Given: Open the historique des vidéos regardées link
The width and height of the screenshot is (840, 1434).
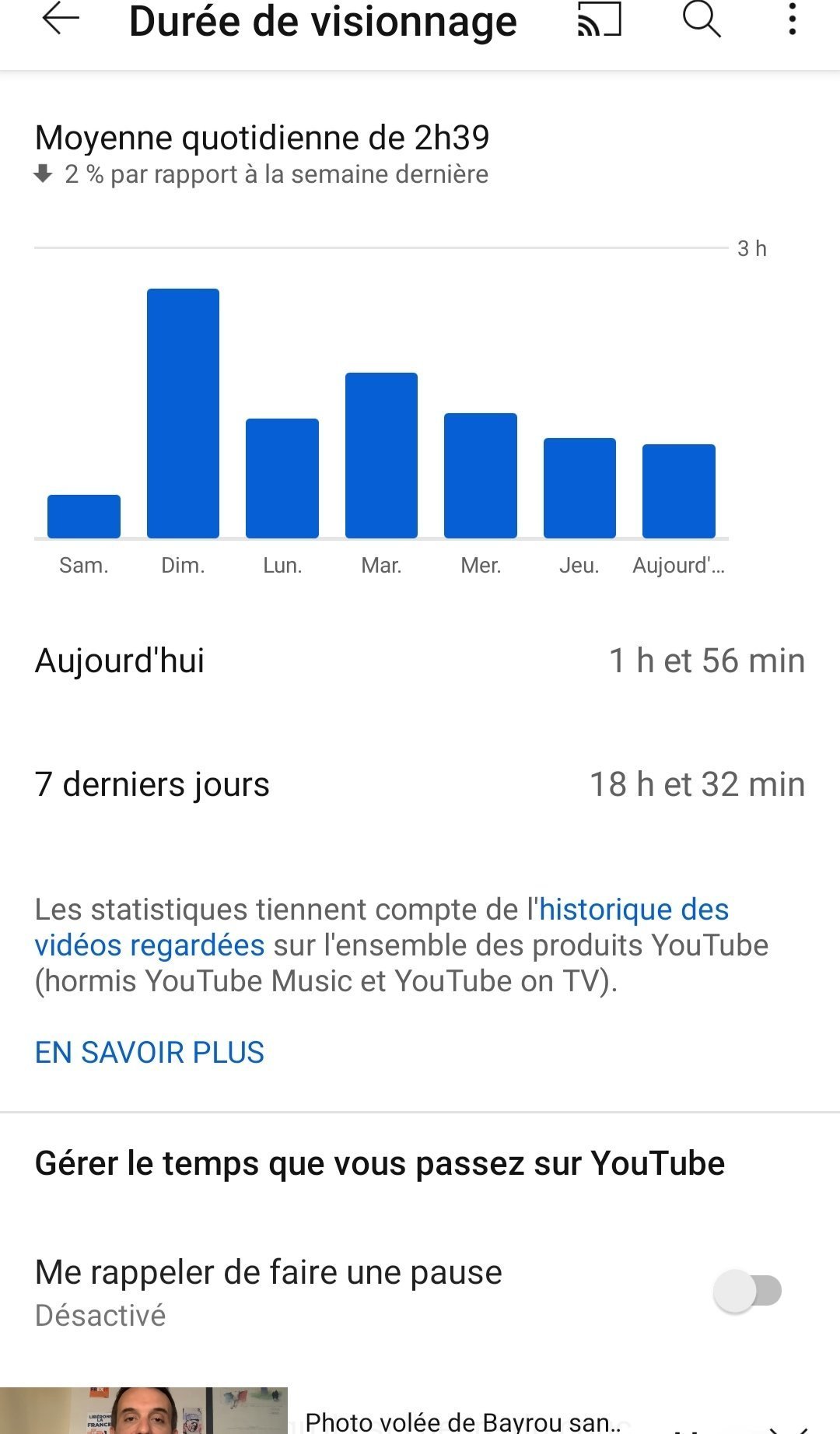Looking at the screenshot, I should (x=634, y=910).
